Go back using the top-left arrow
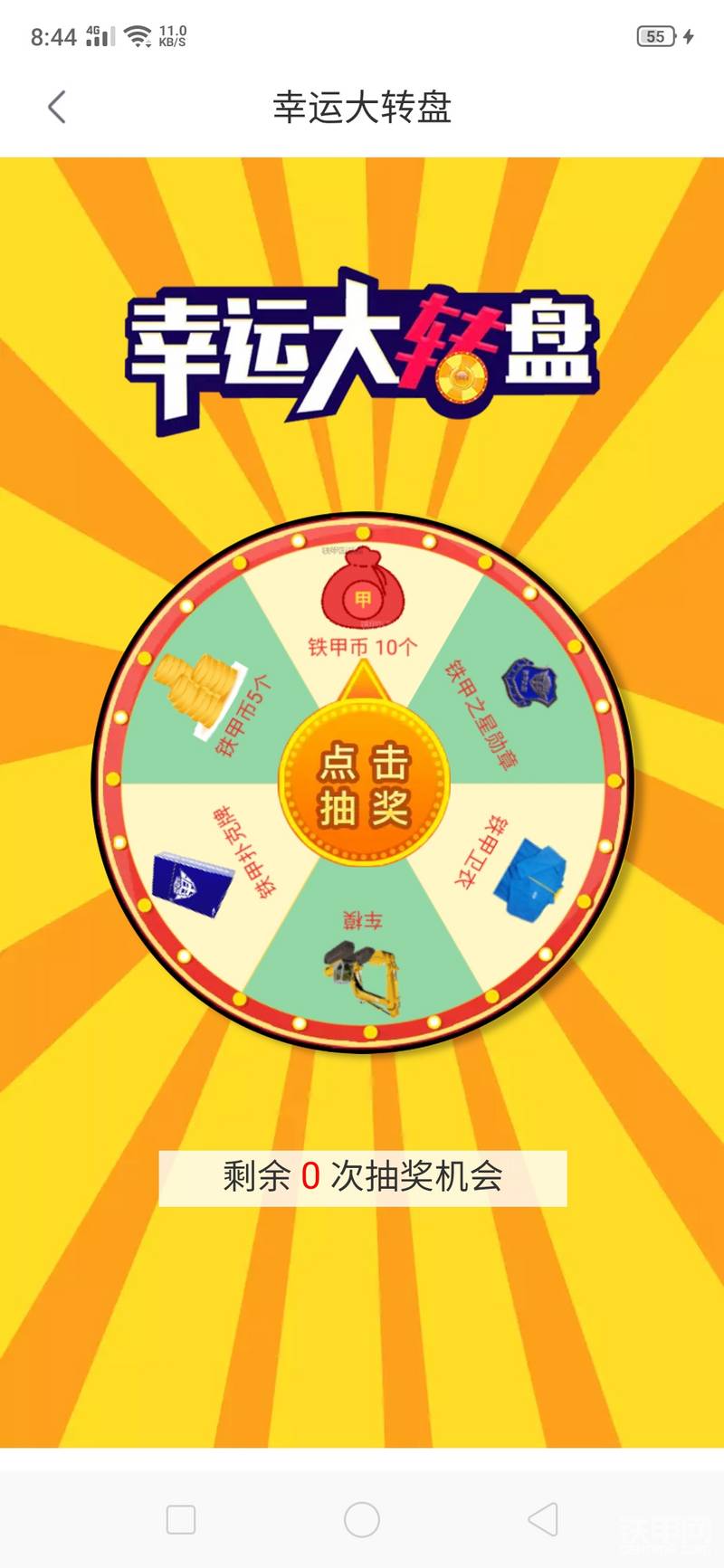 [57, 108]
